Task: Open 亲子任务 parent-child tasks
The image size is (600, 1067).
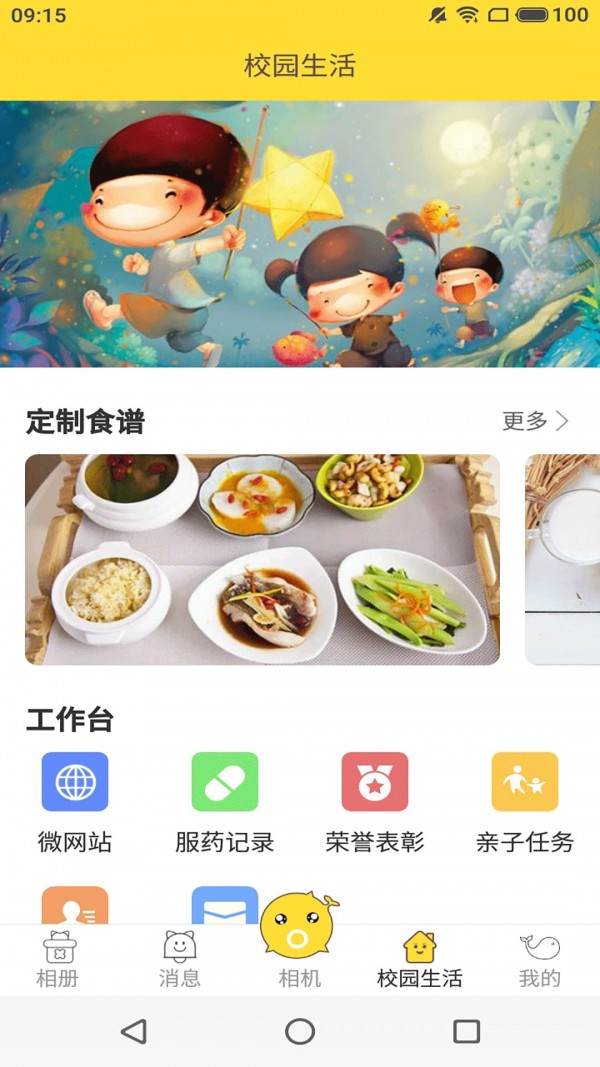Action: pyautogui.click(x=525, y=802)
